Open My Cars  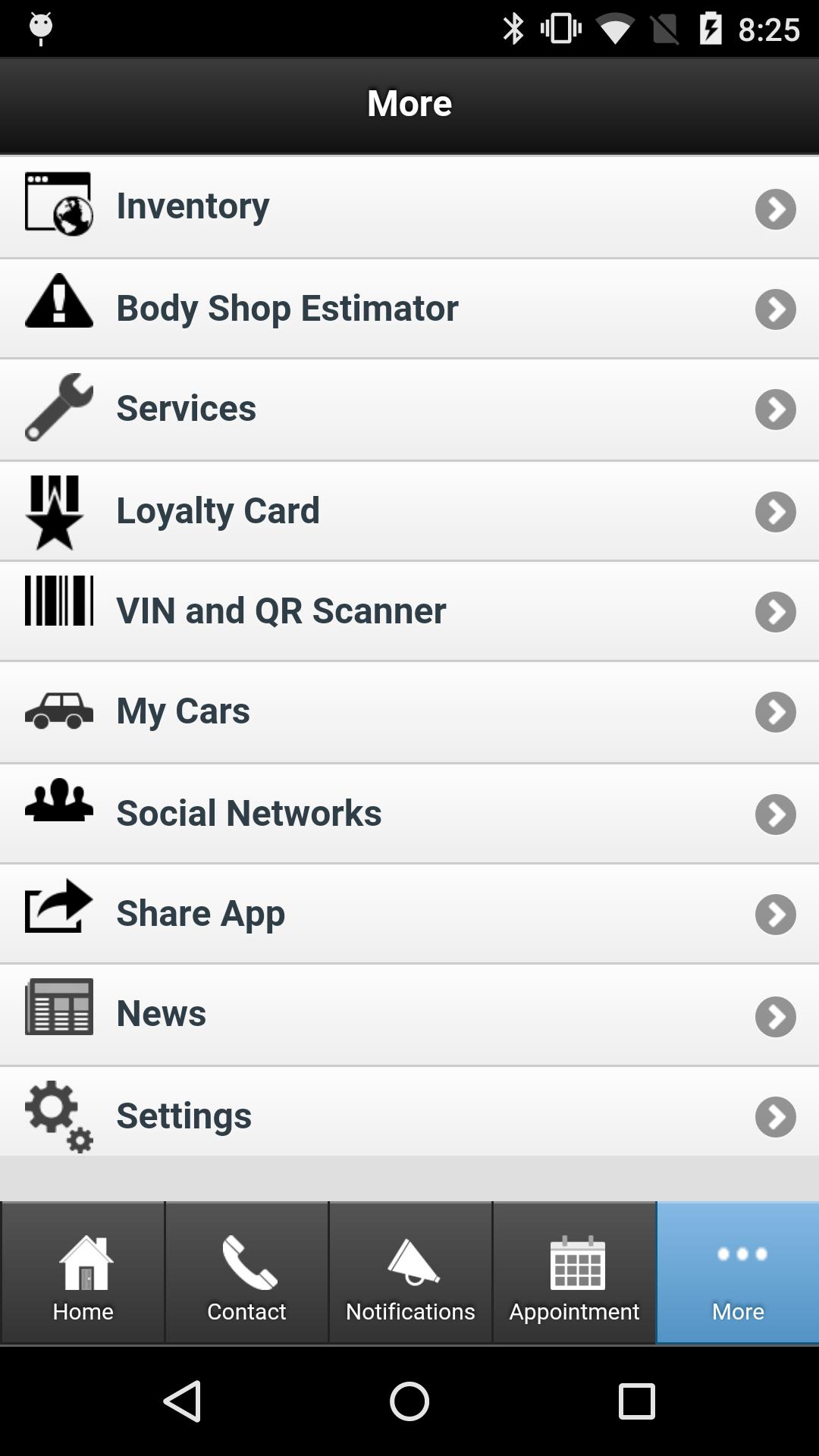tap(409, 712)
